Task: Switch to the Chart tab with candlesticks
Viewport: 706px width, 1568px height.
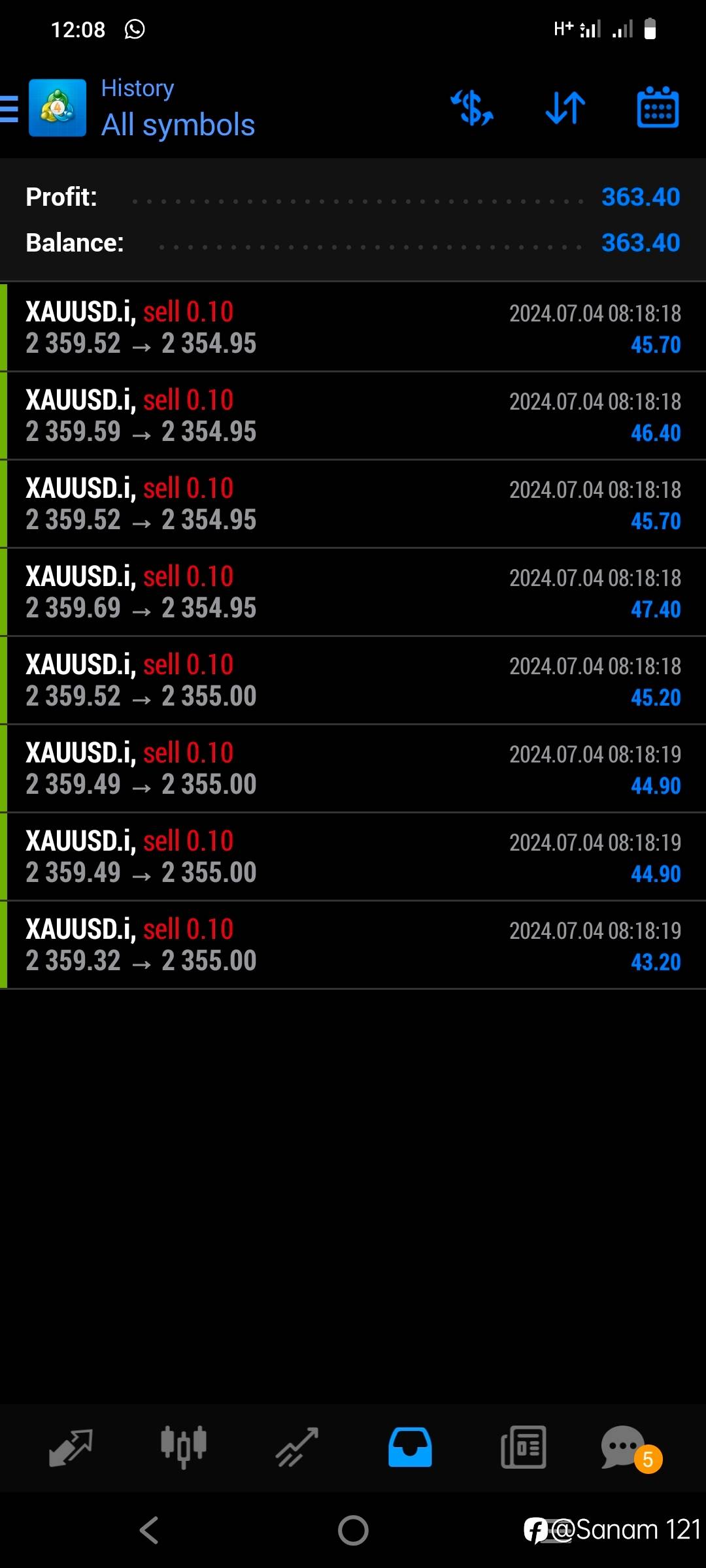Action: point(184,1448)
